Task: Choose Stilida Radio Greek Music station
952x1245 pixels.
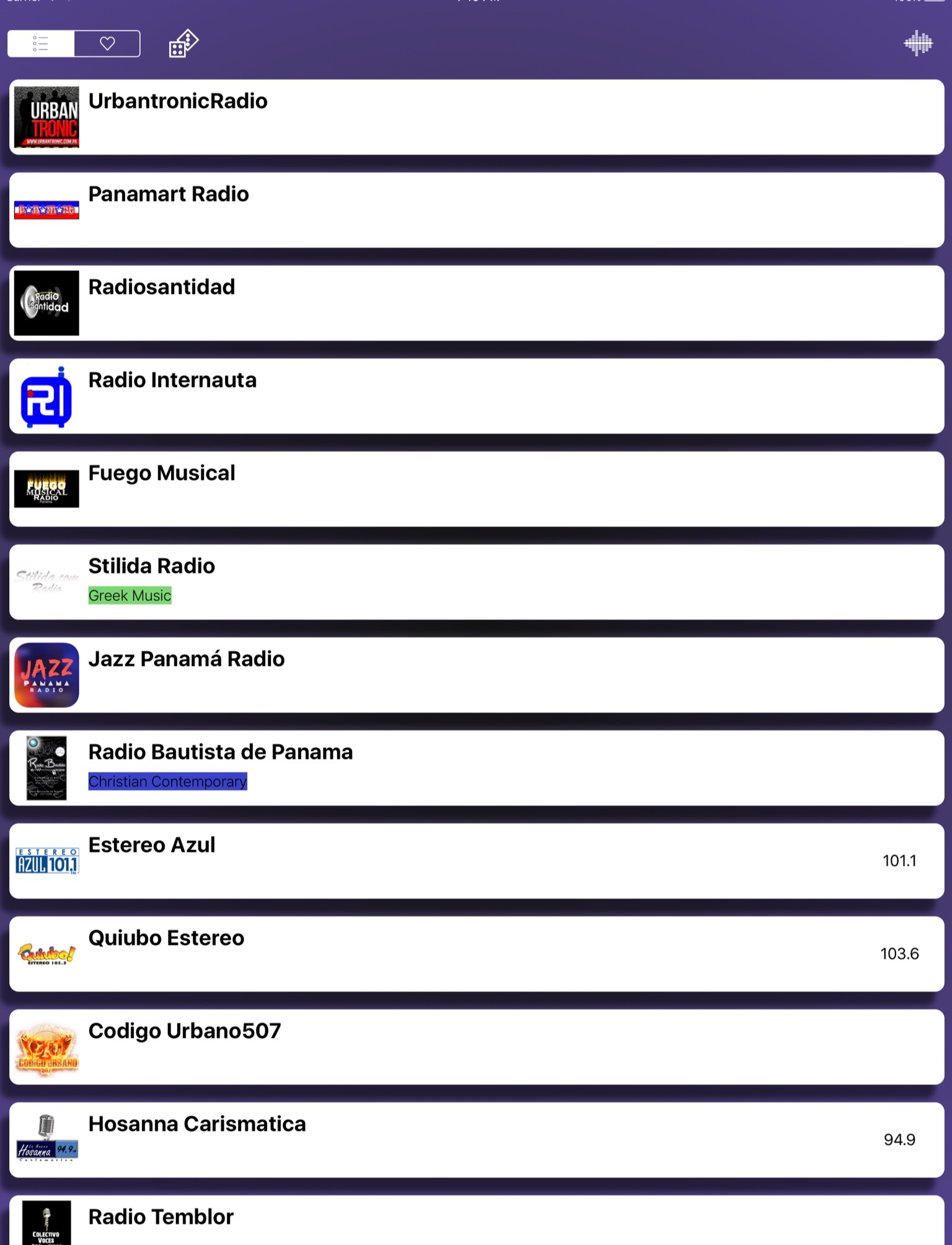Action: tap(477, 582)
